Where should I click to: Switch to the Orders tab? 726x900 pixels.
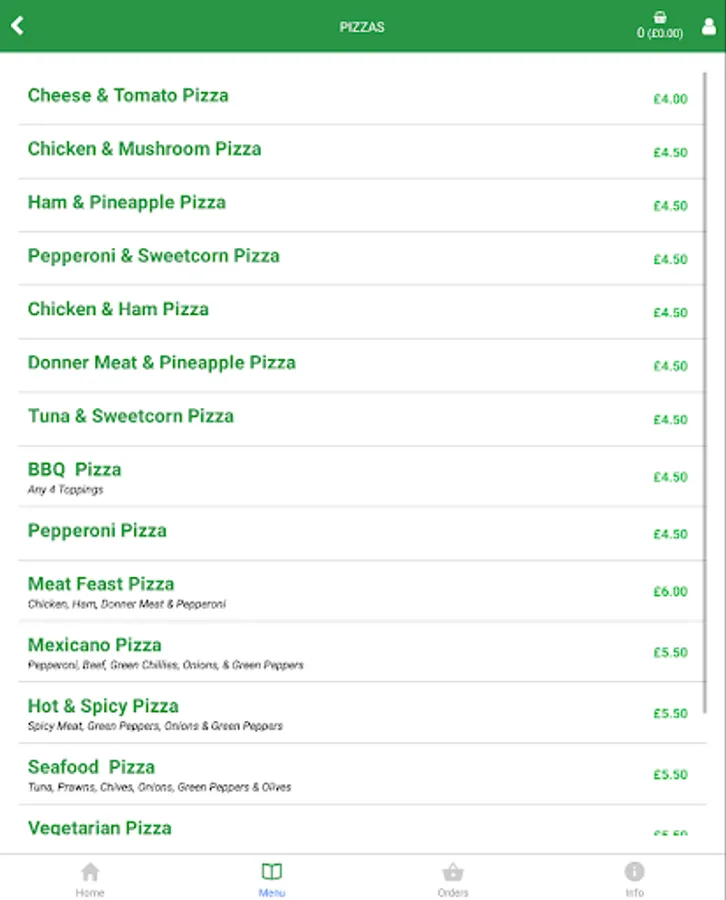[x=453, y=878]
